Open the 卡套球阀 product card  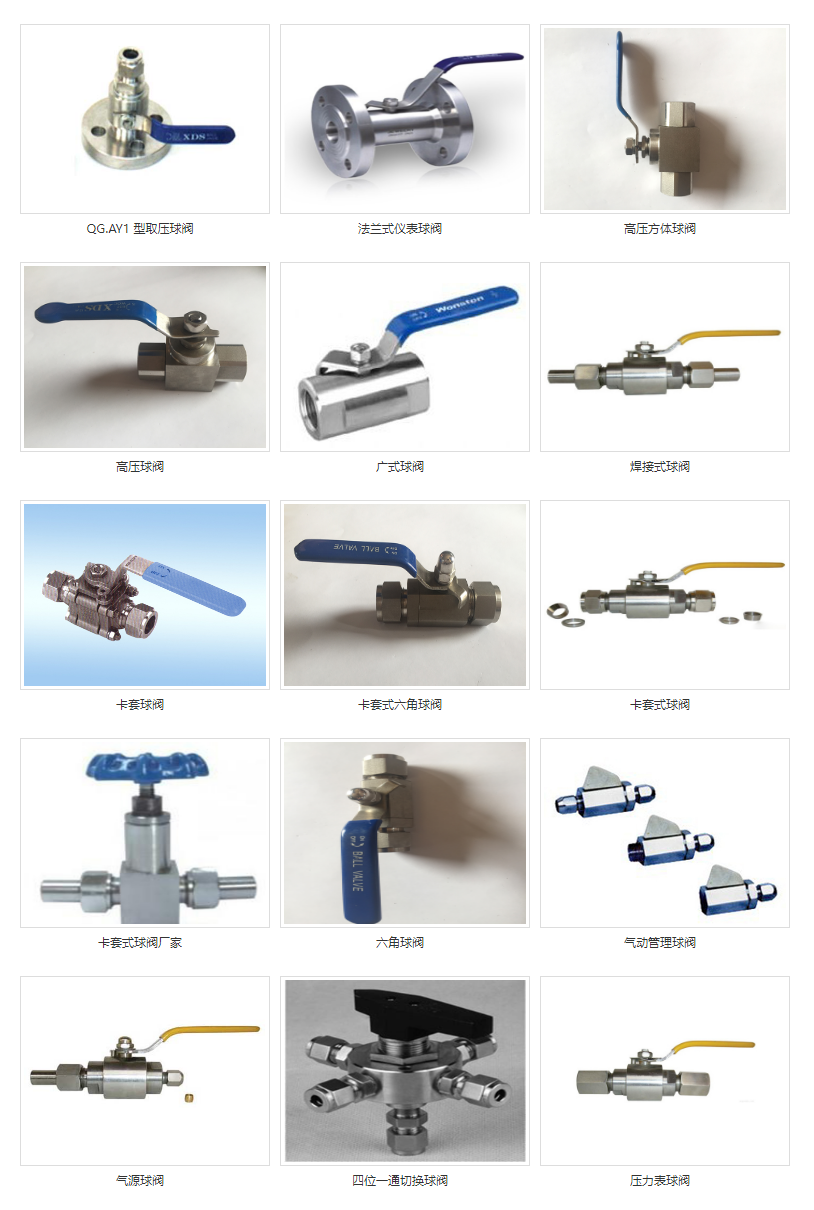point(145,595)
